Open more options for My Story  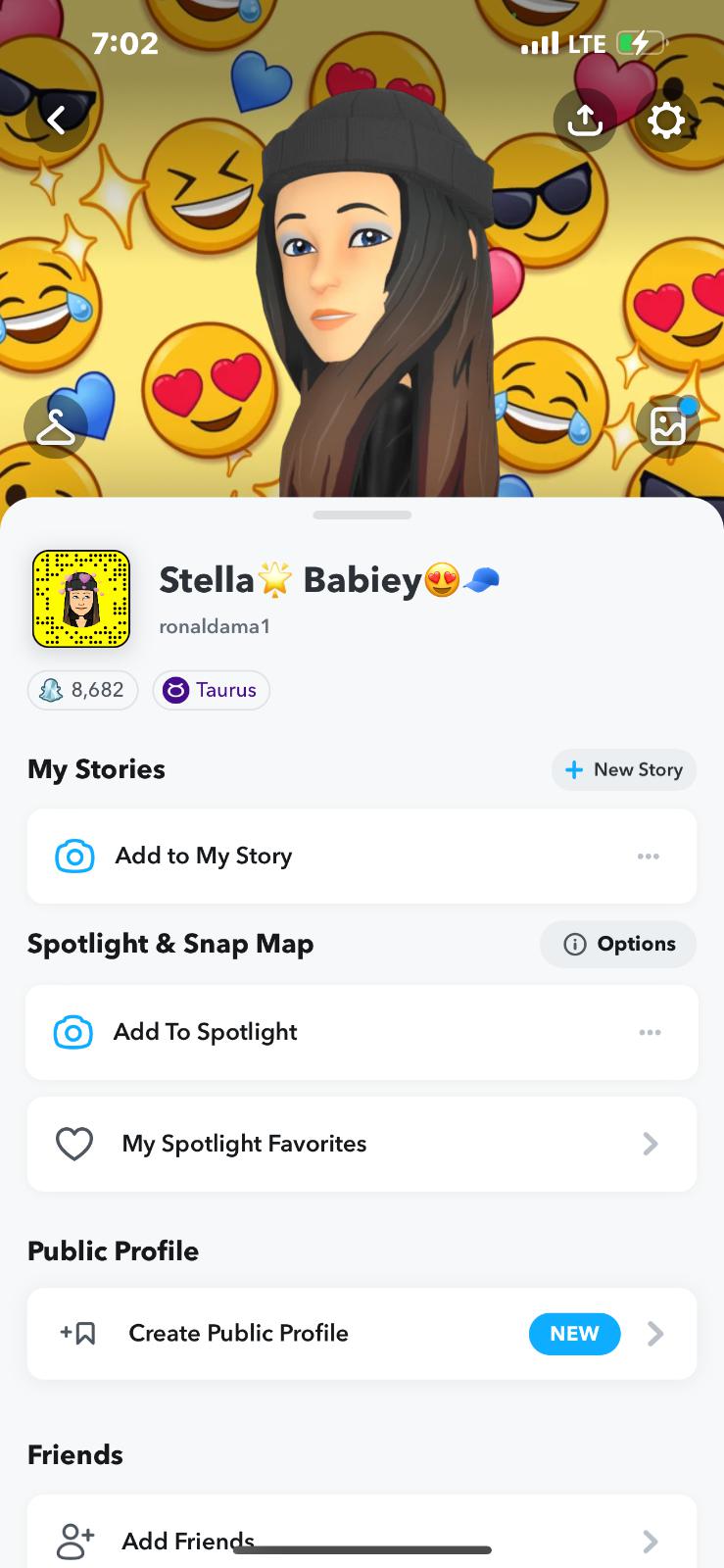[649, 856]
